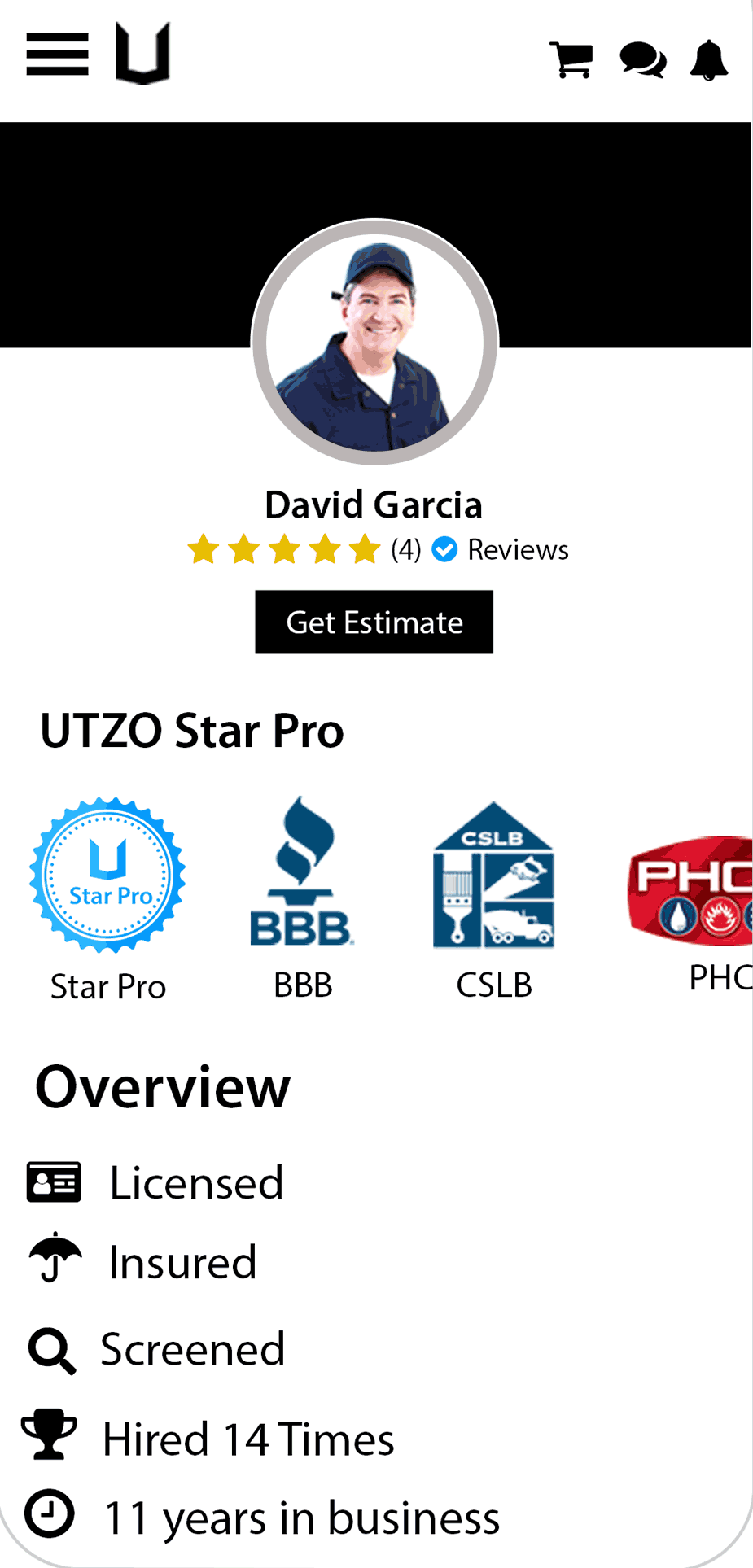
Task: Open the hamburger menu
Action: pos(57,55)
